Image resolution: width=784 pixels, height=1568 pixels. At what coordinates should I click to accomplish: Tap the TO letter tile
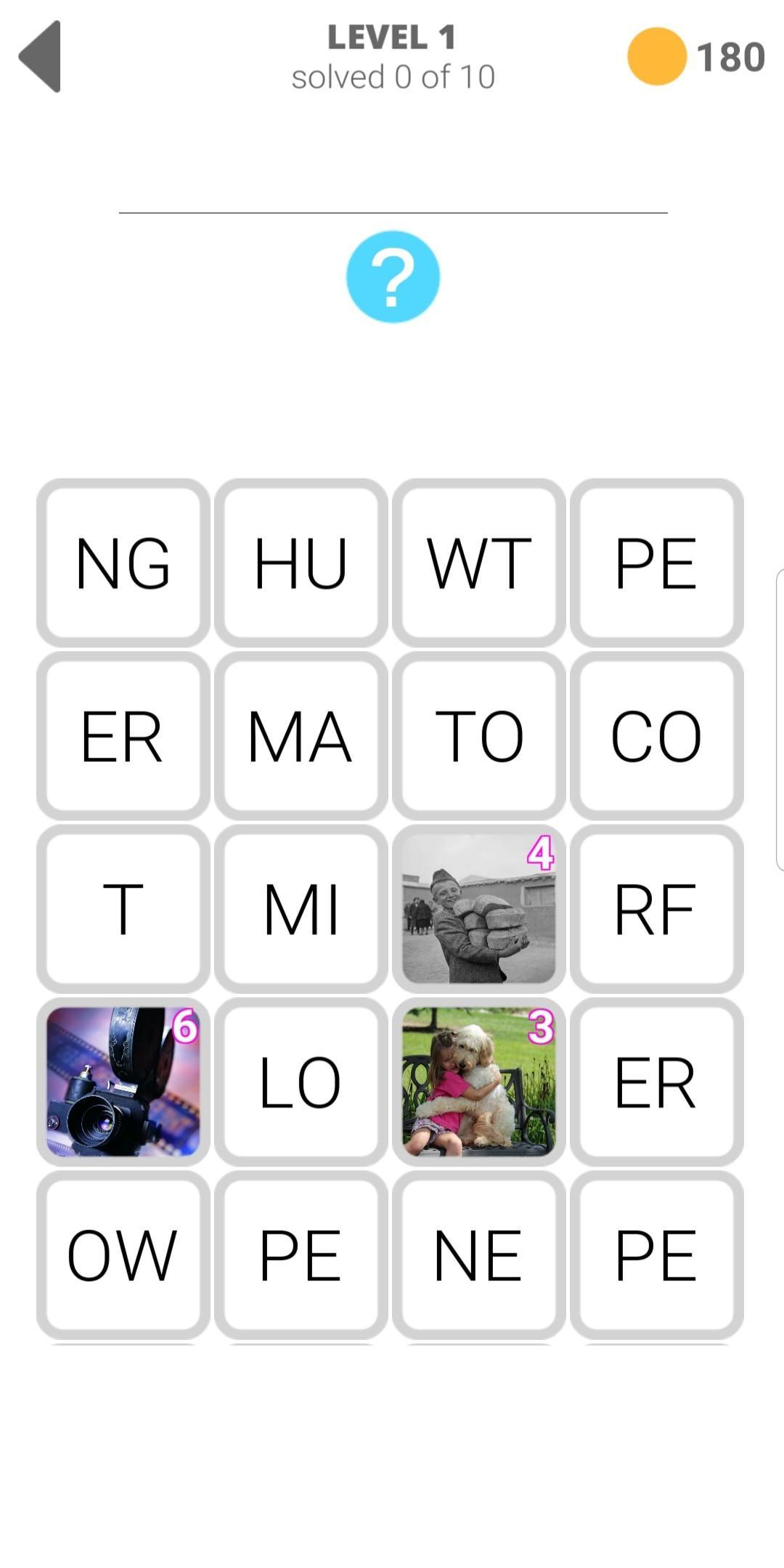(x=478, y=735)
